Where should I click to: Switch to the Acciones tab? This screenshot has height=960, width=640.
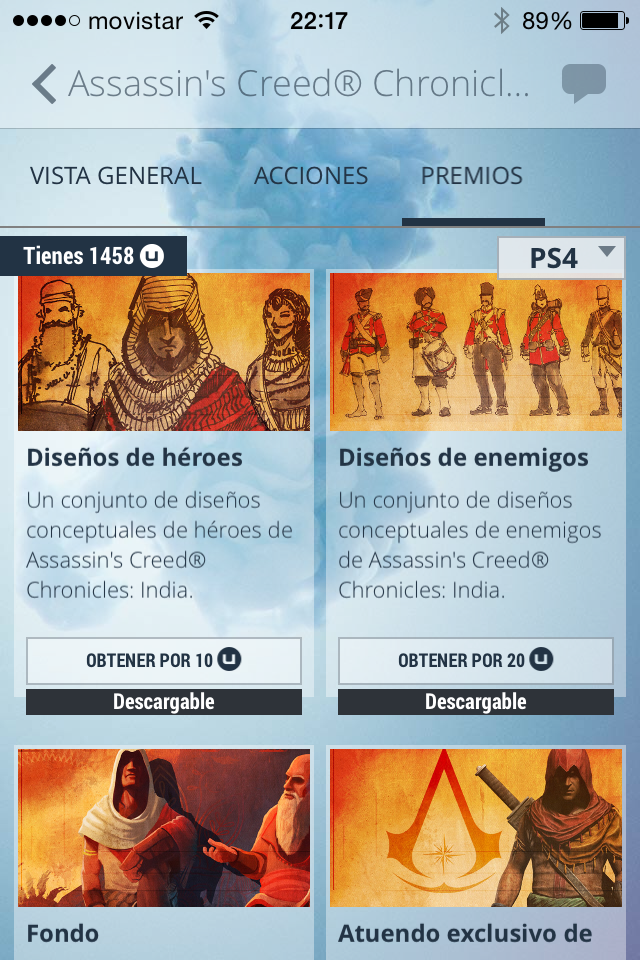(311, 176)
